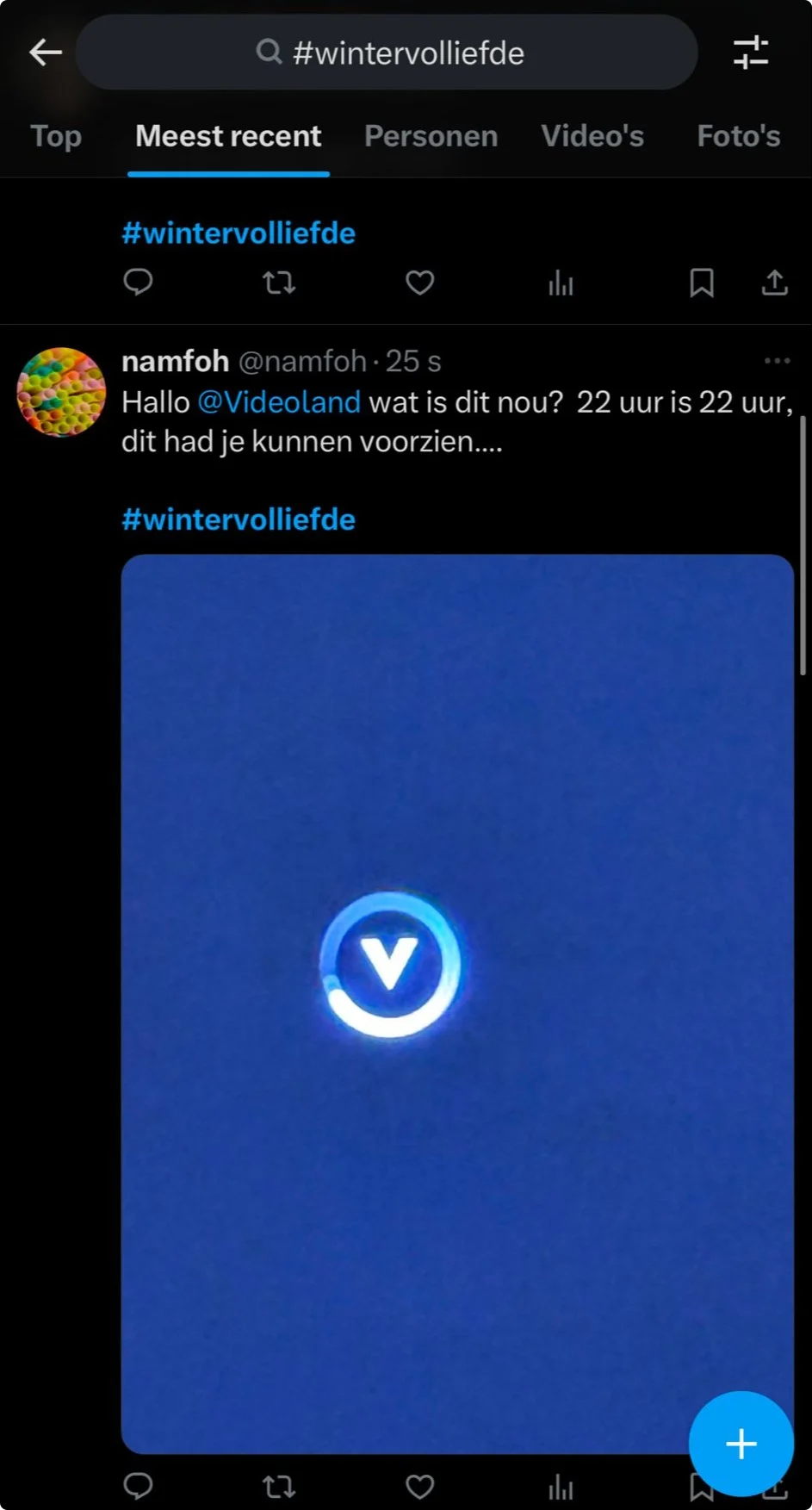
Task: Repost namfoh's post
Action: (279, 1486)
